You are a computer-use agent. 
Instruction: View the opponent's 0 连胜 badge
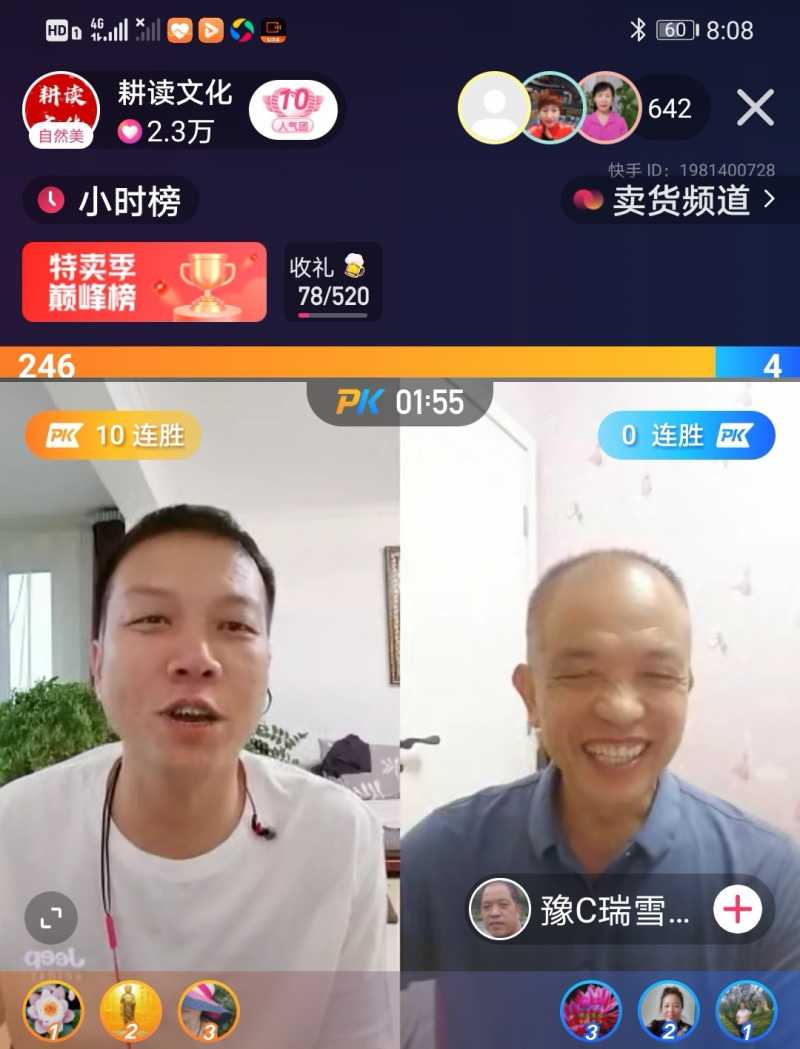coord(686,436)
